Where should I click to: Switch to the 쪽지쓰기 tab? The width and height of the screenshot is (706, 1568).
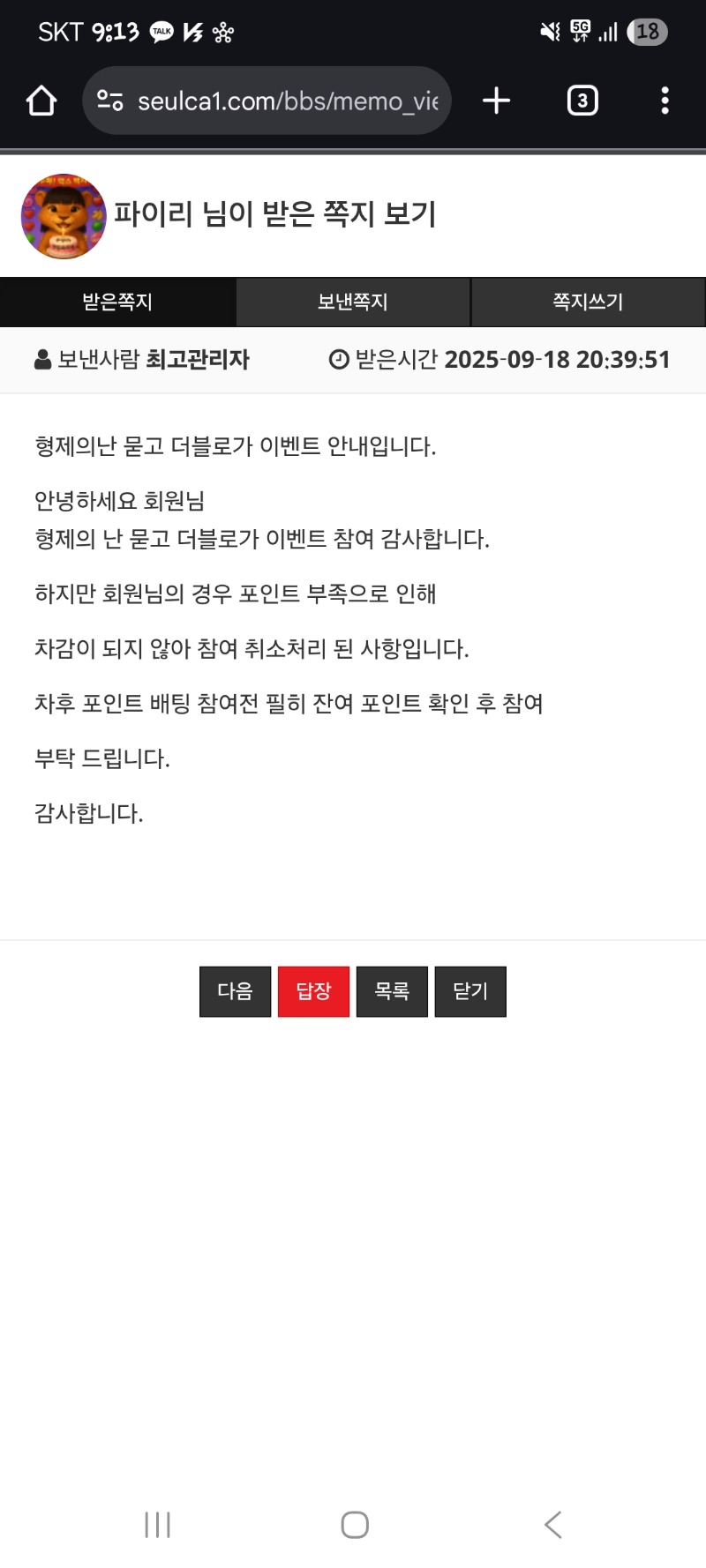[589, 302]
